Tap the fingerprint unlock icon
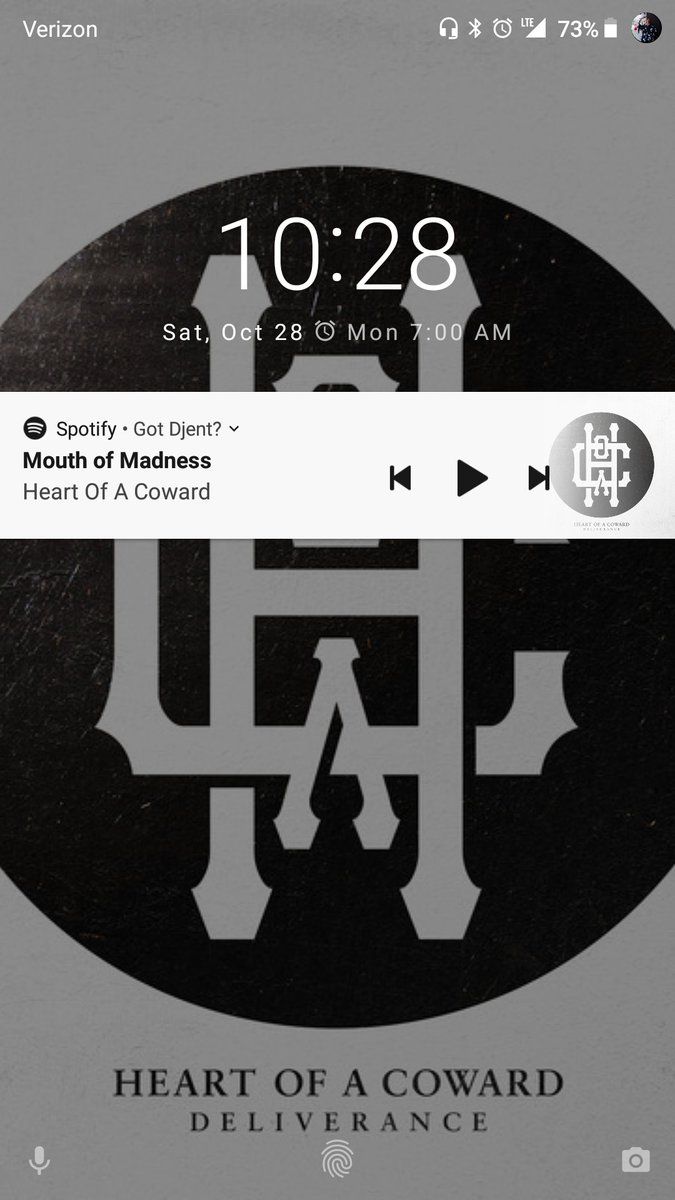Image resolution: width=675 pixels, height=1200 pixels. (337, 1160)
